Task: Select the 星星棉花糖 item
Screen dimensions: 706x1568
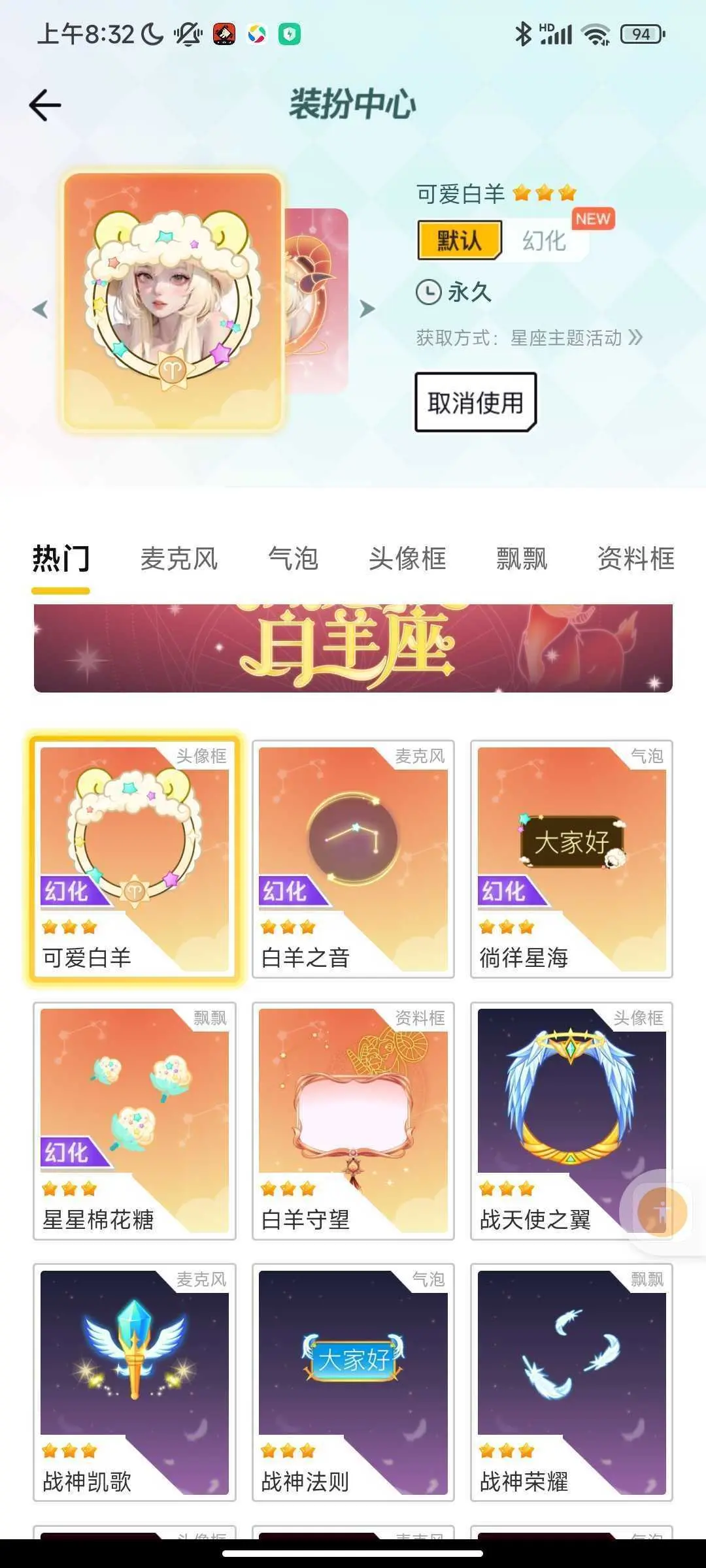Action: (x=135, y=1121)
